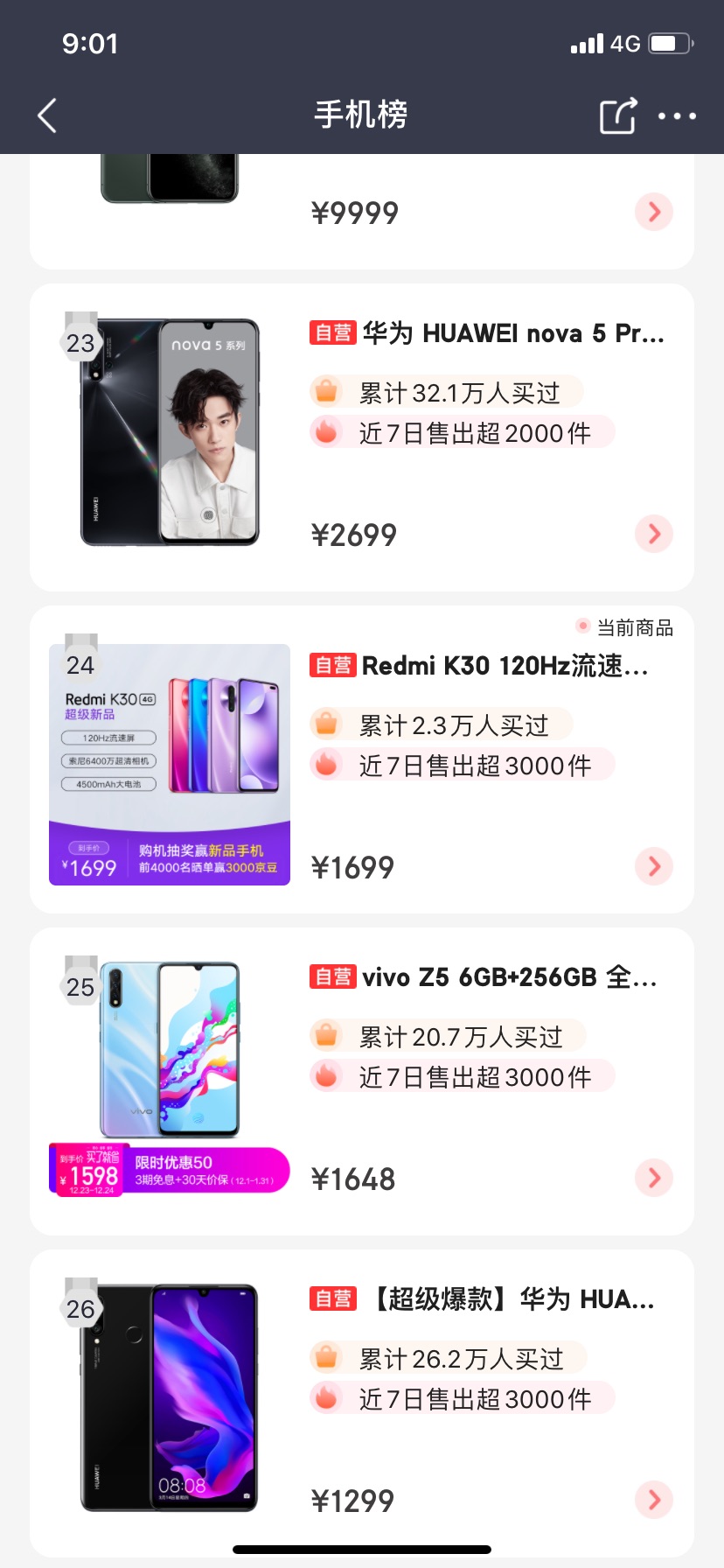View the Redmi K30 120Hz product card
The image size is (724, 1568).
pos(505,667)
